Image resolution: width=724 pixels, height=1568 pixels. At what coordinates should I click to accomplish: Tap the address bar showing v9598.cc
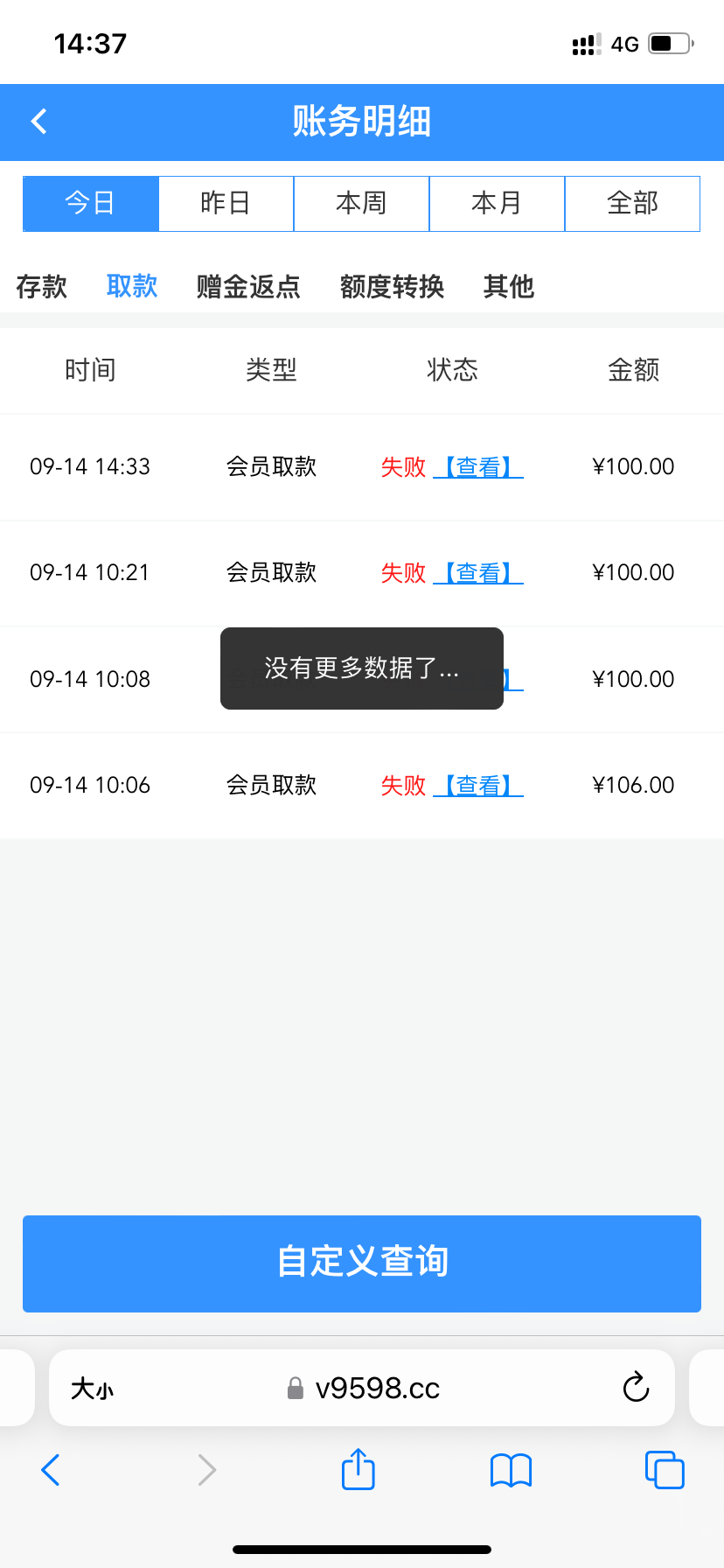click(376, 1388)
